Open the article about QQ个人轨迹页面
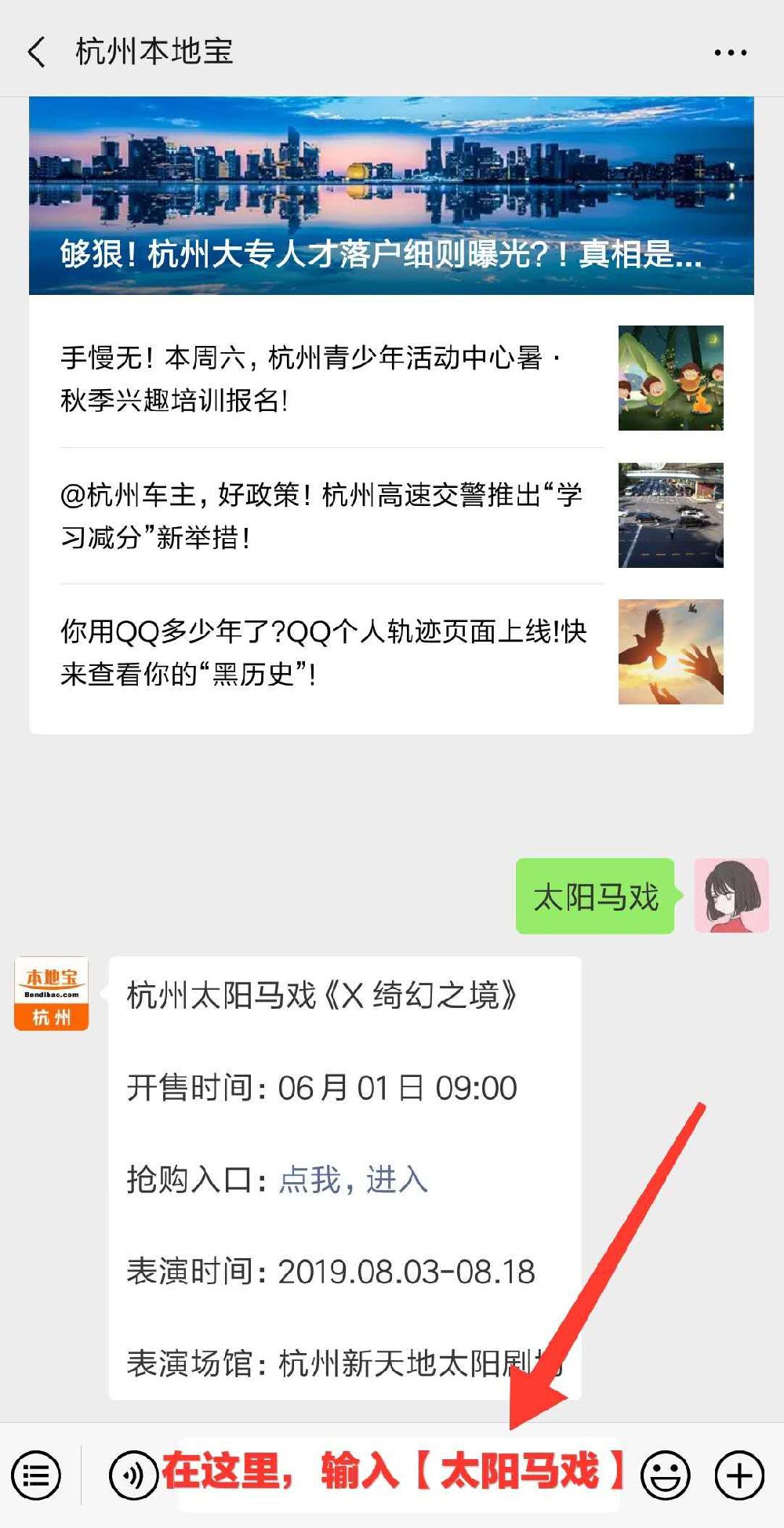Image resolution: width=784 pixels, height=1528 pixels. point(329,652)
